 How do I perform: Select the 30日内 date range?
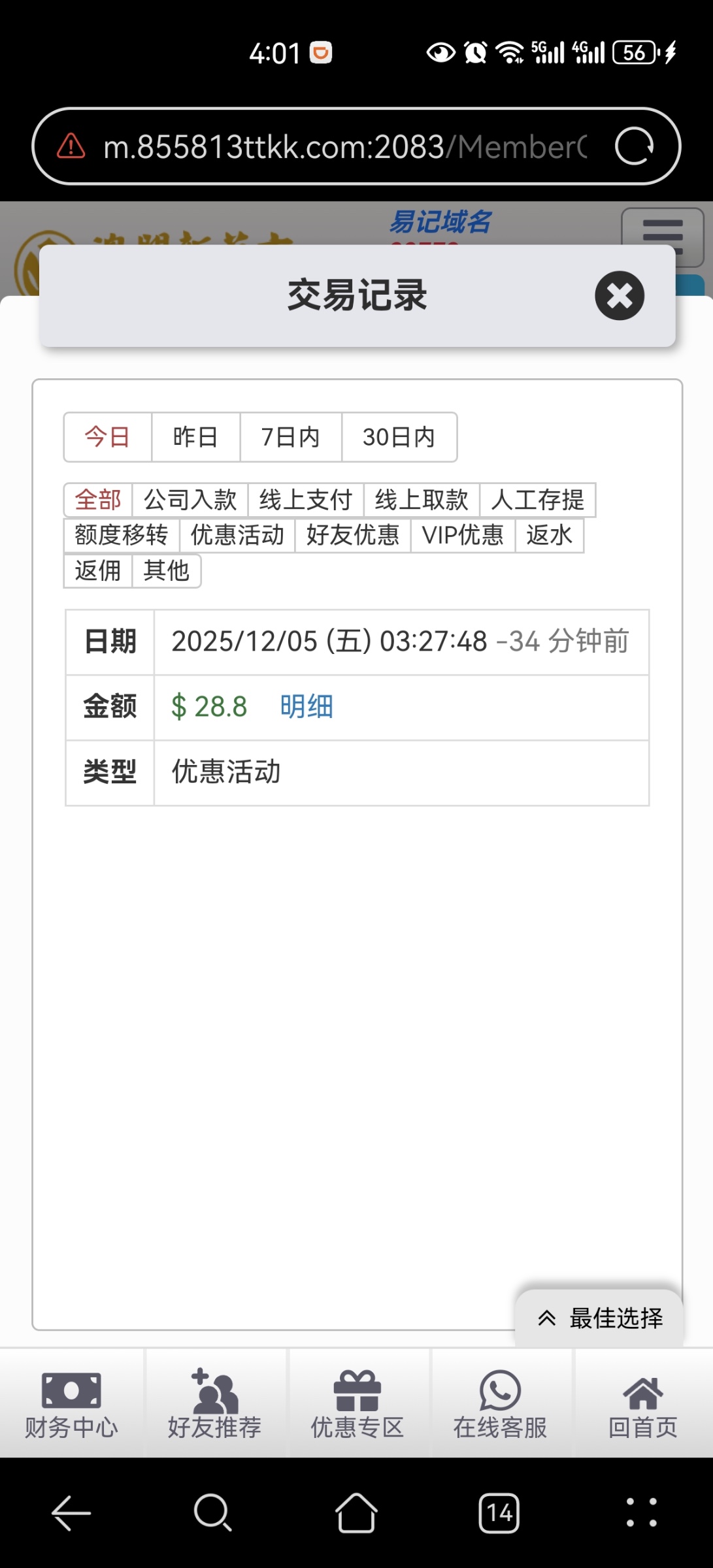(x=399, y=437)
